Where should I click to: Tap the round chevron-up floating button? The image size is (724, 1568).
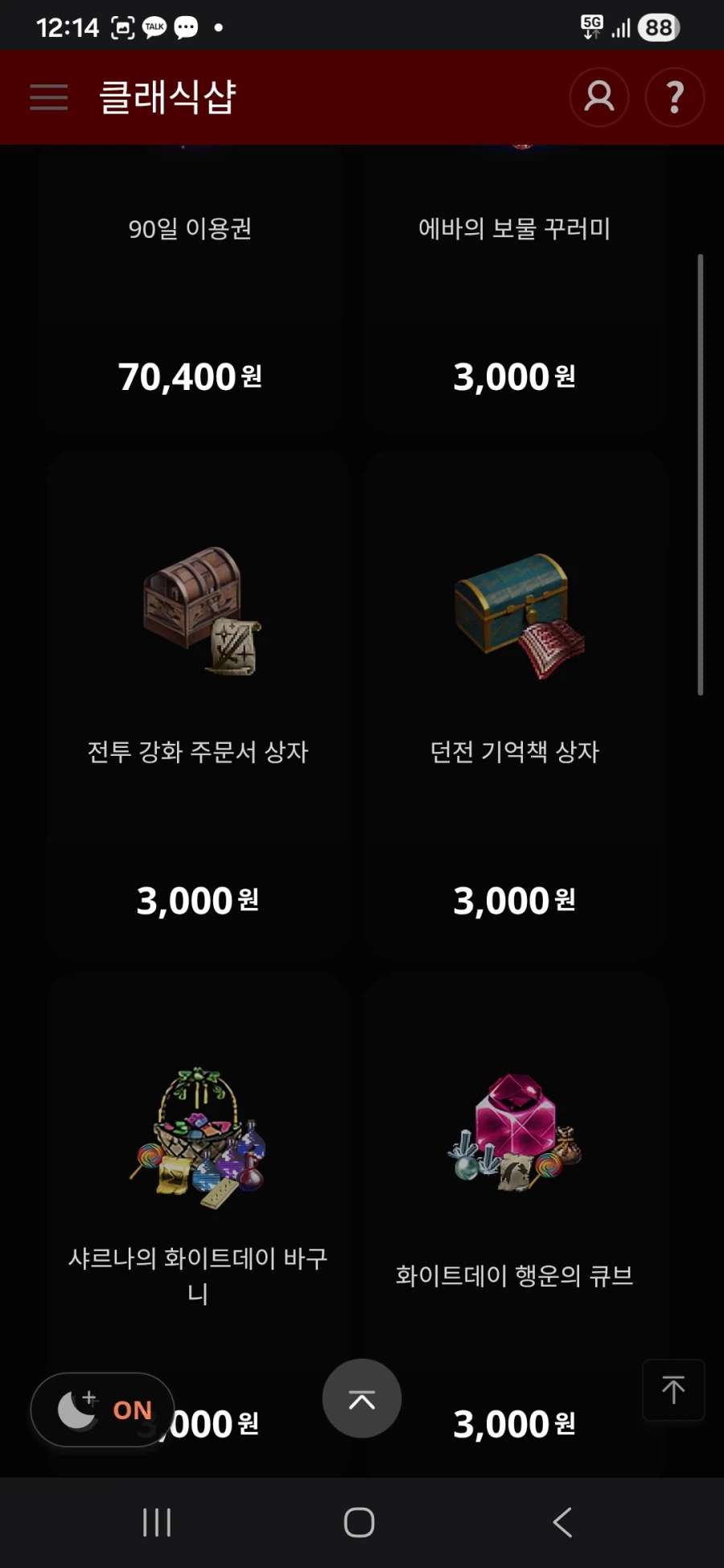click(x=362, y=1399)
